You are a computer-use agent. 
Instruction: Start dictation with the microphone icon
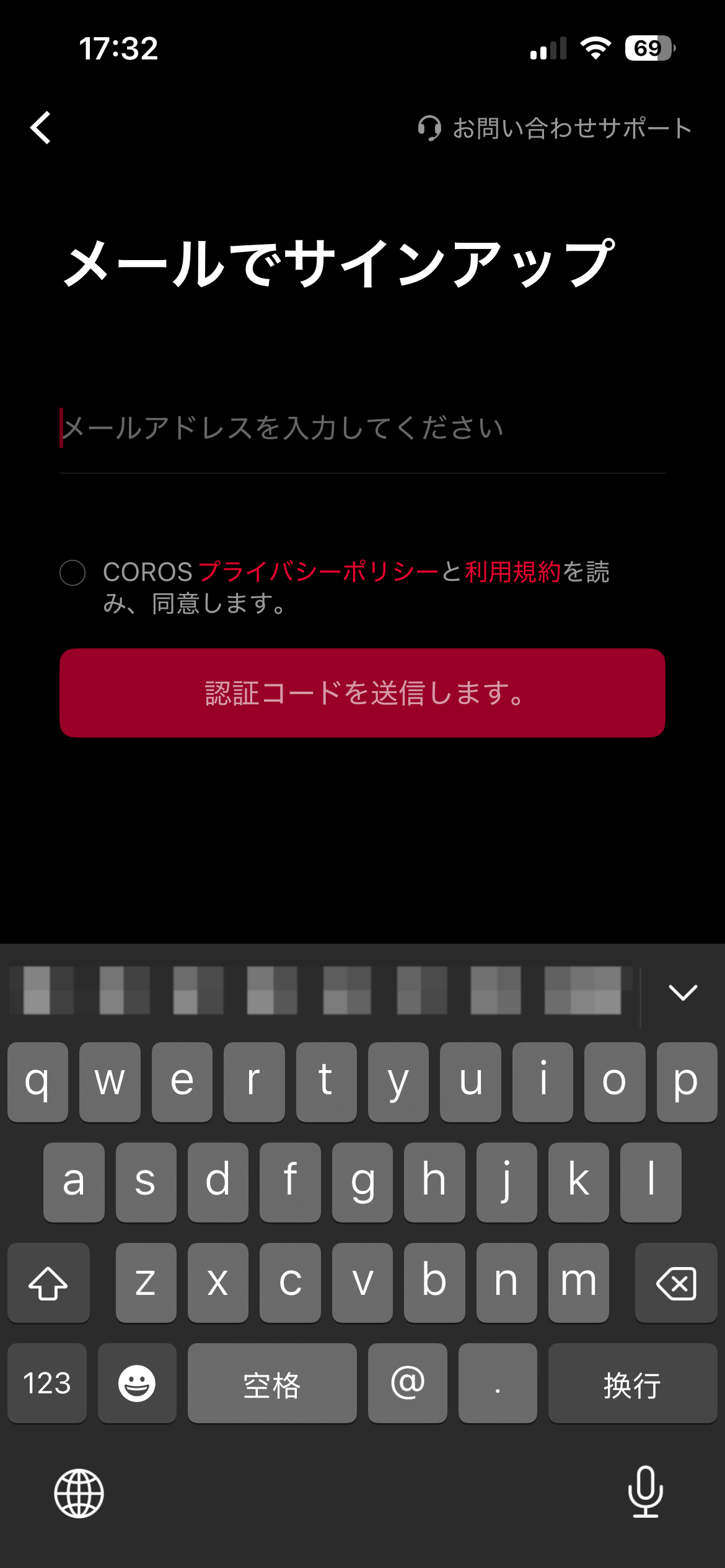[x=646, y=1492]
